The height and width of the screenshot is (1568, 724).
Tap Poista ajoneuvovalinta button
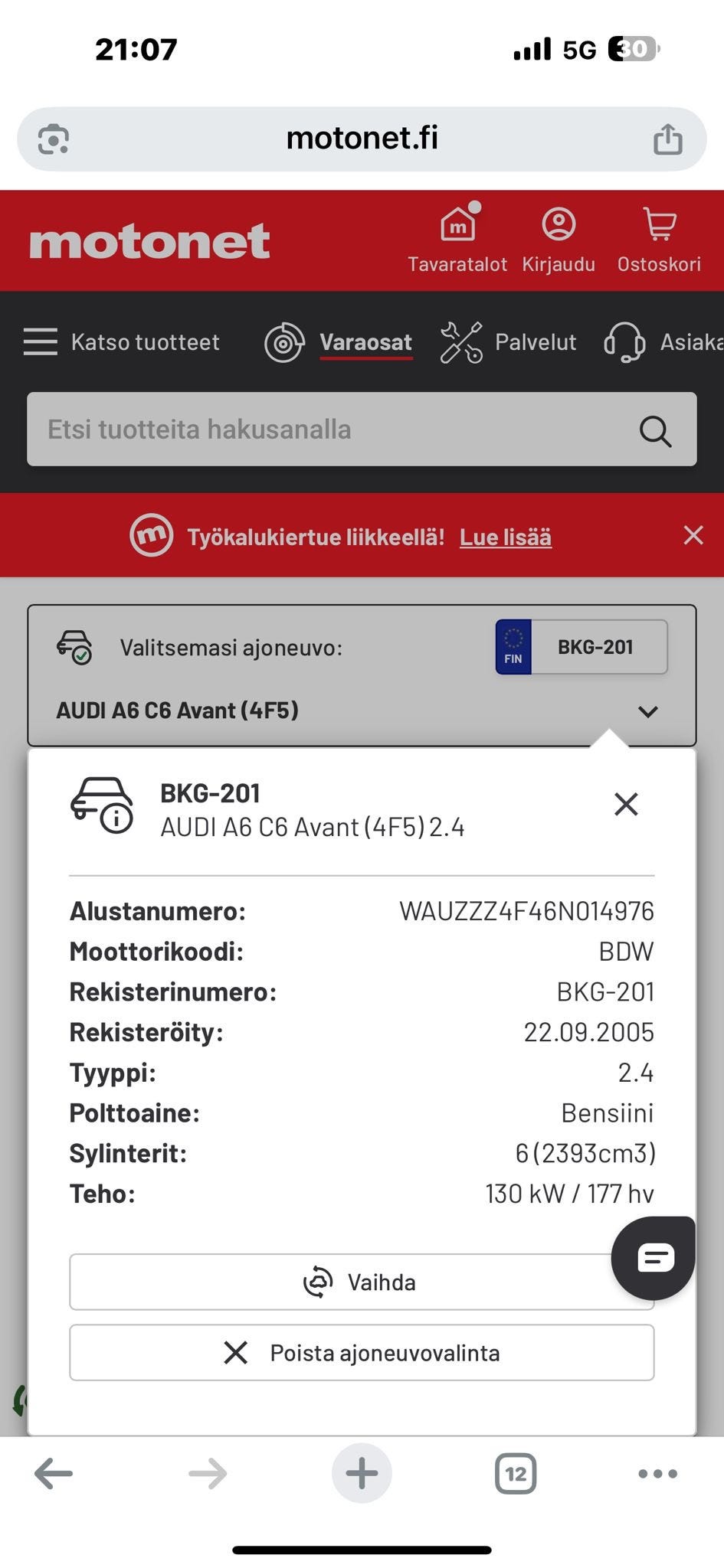(x=362, y=1352)
